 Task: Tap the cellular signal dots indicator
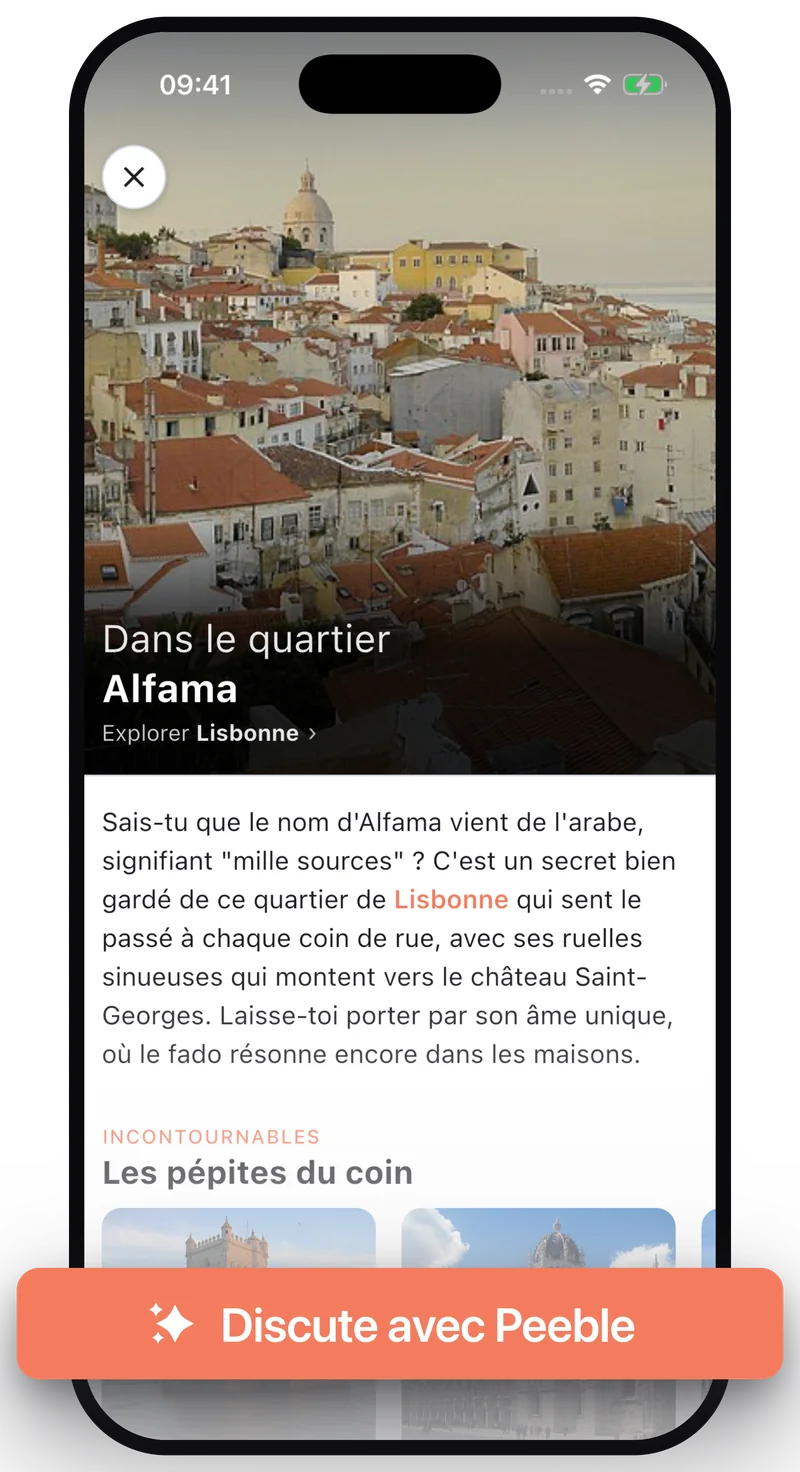click(553, 90)
